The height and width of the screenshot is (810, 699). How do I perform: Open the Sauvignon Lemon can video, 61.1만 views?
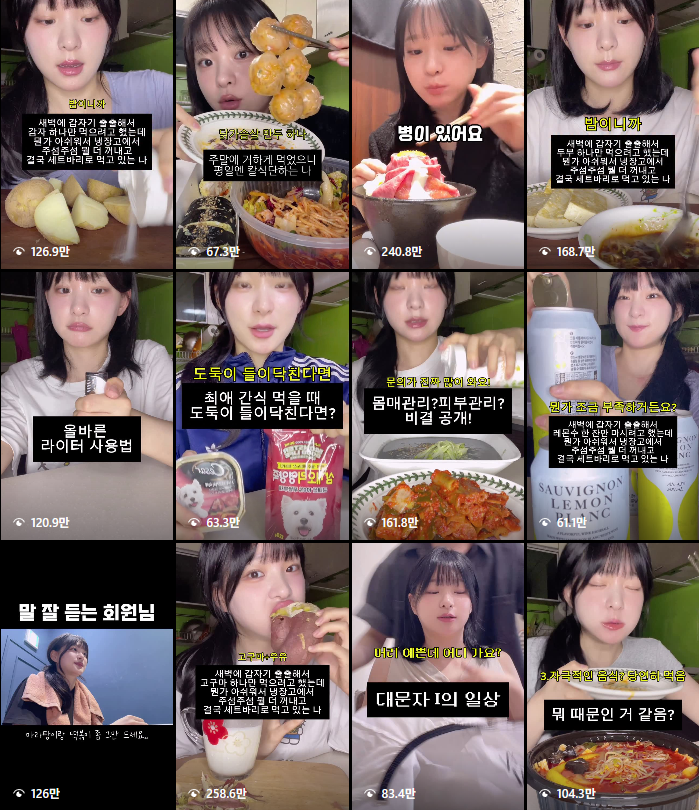click(612, 404)
